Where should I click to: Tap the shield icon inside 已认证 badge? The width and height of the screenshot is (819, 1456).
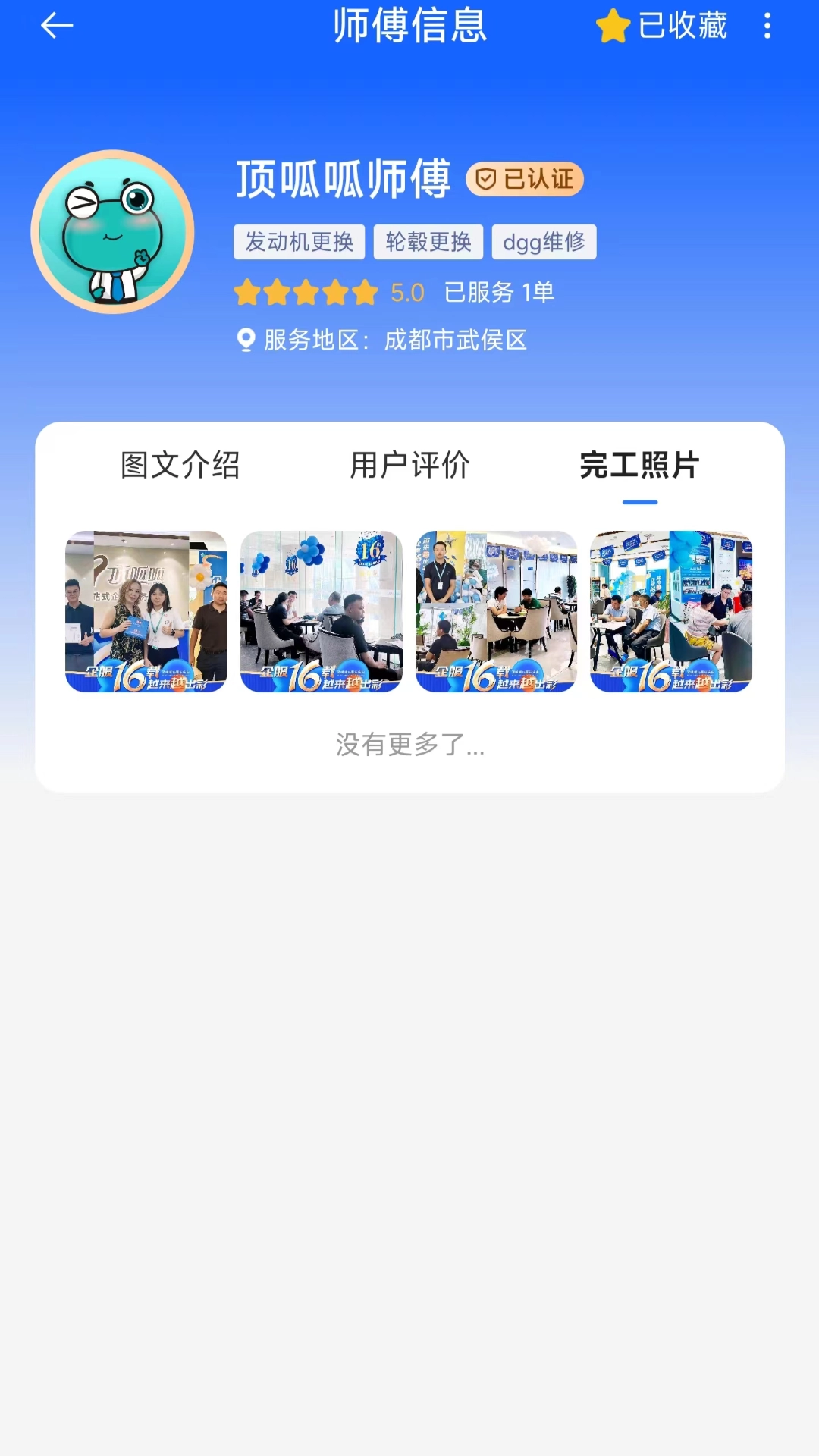(488, 178)
